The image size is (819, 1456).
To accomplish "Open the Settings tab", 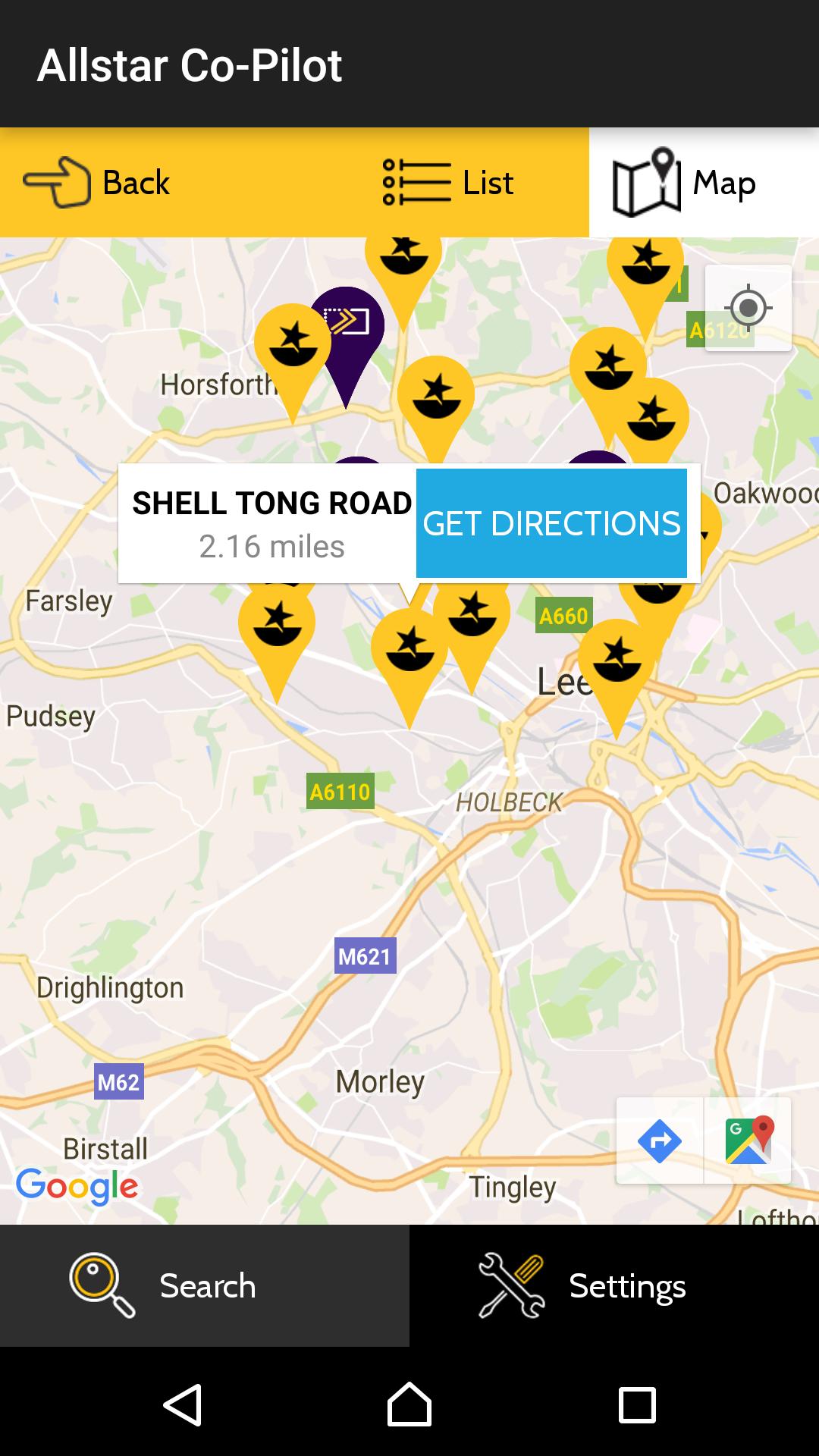I will tap(614, 1286).
